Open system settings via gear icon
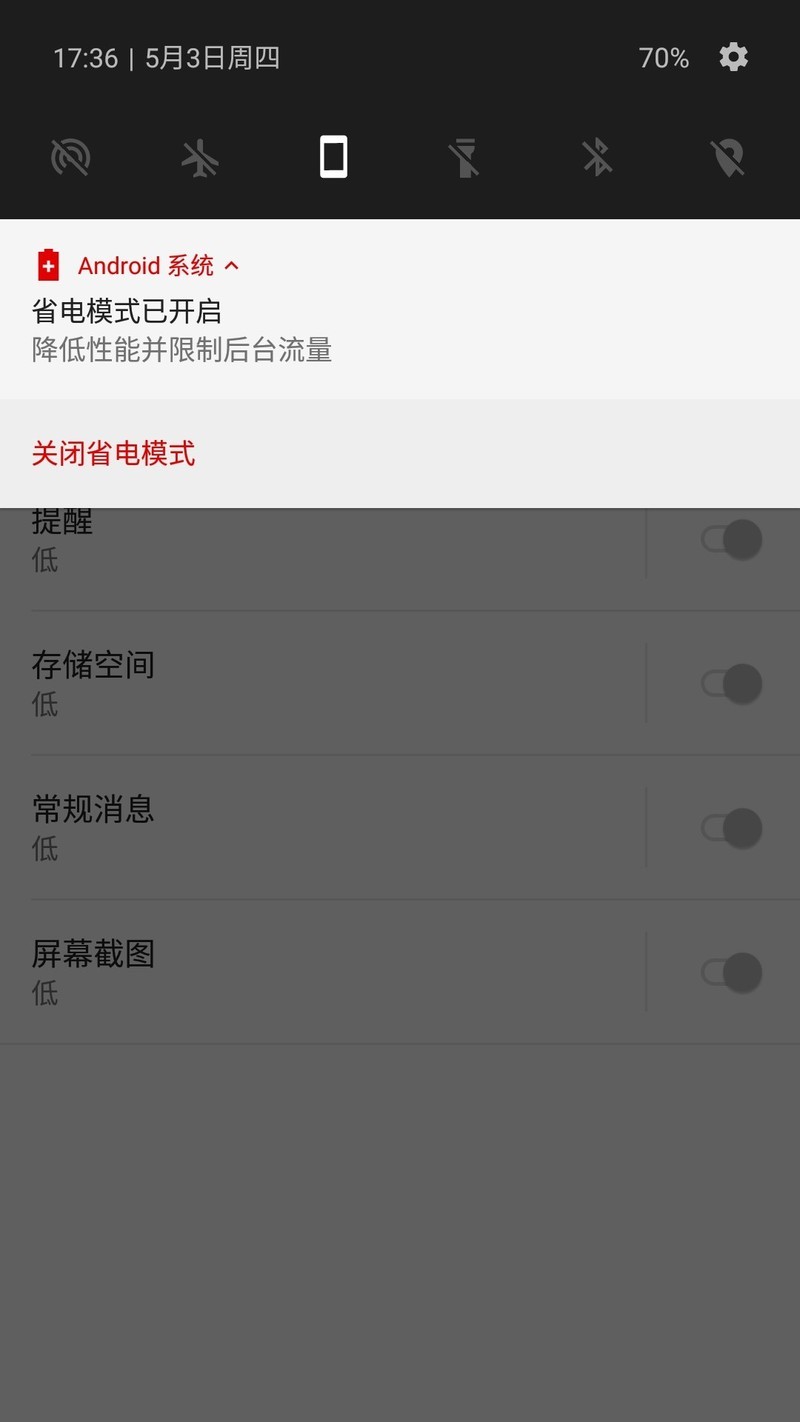 [x=733, y=57]
